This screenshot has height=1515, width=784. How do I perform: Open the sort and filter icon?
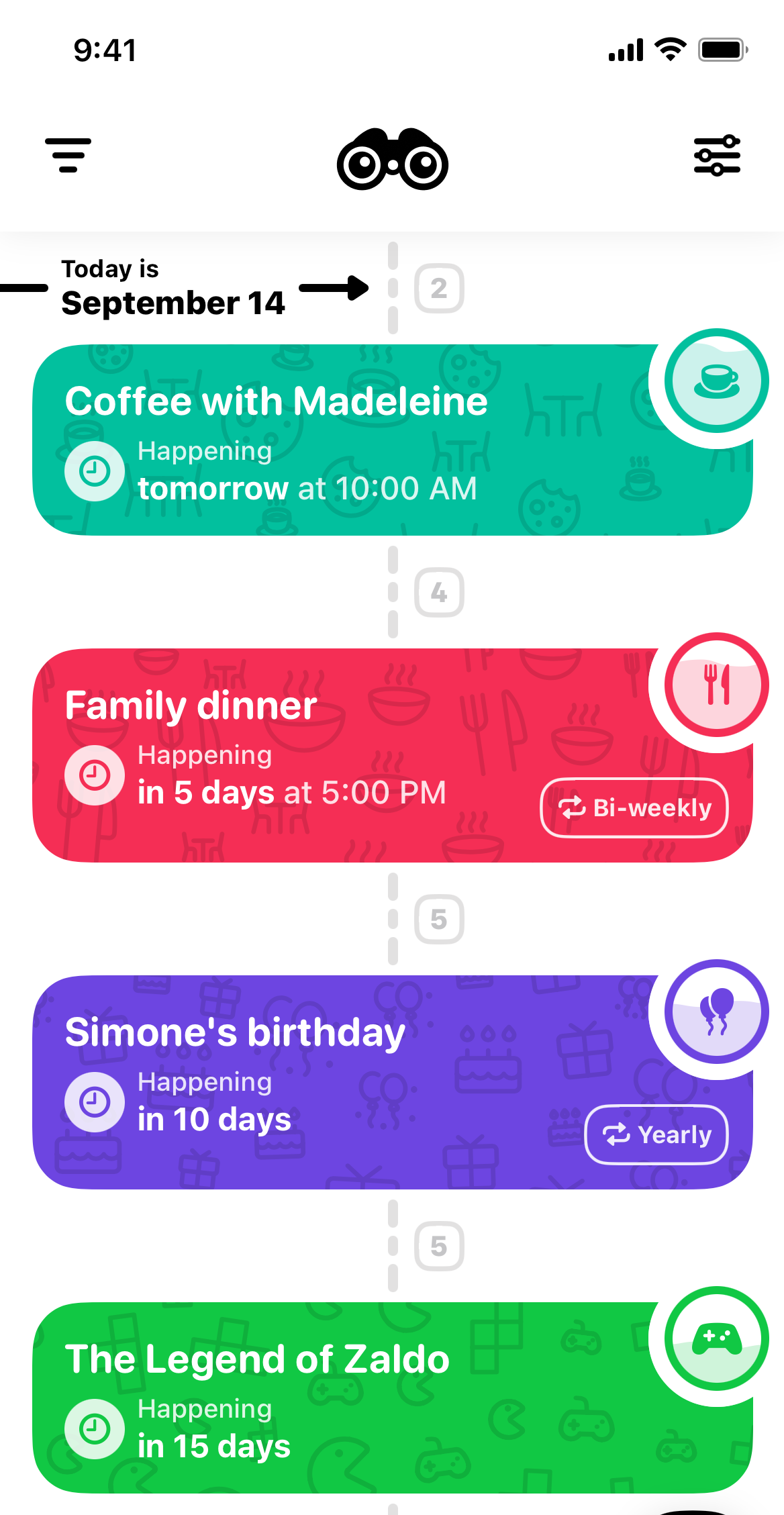[x=68, y=156]
